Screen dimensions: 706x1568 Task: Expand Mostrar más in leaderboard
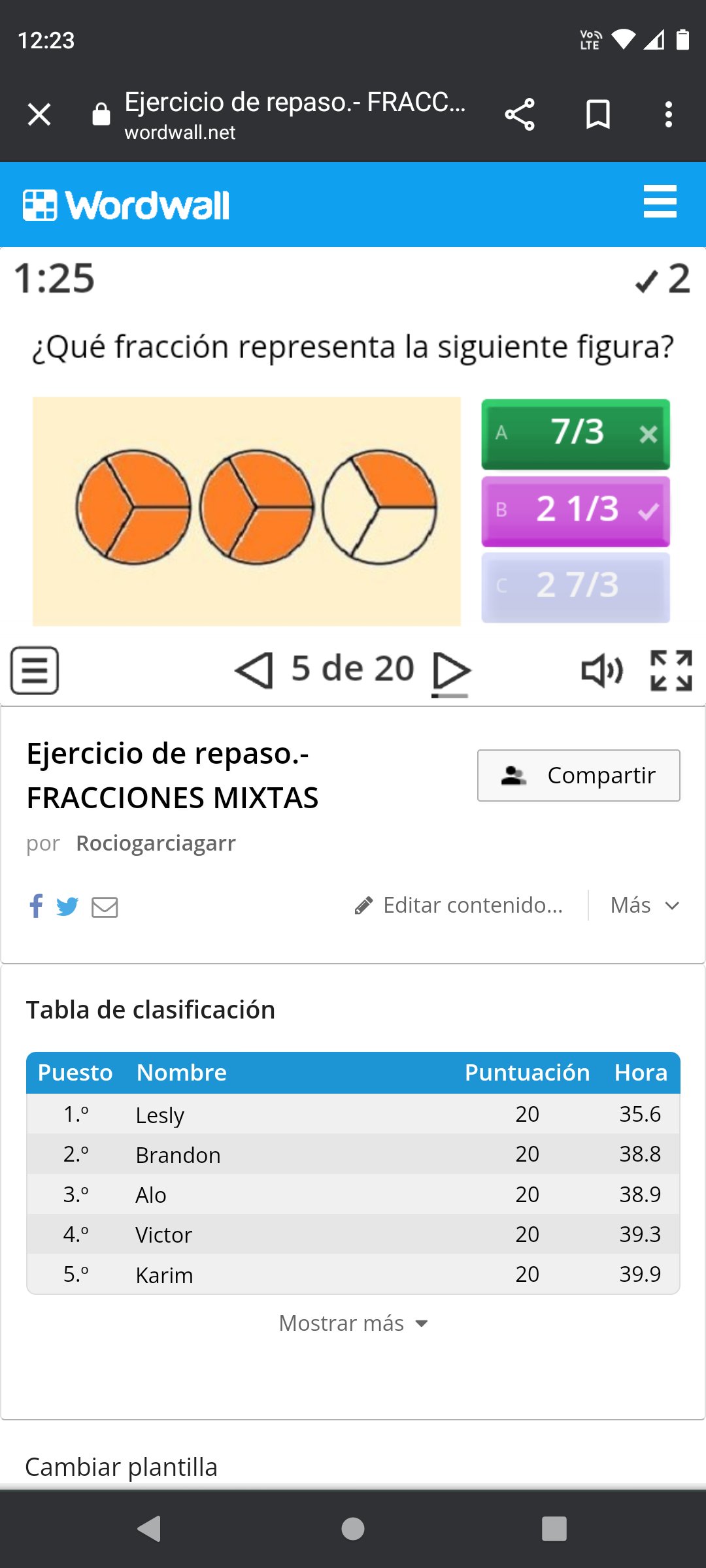click(353, 1324)
